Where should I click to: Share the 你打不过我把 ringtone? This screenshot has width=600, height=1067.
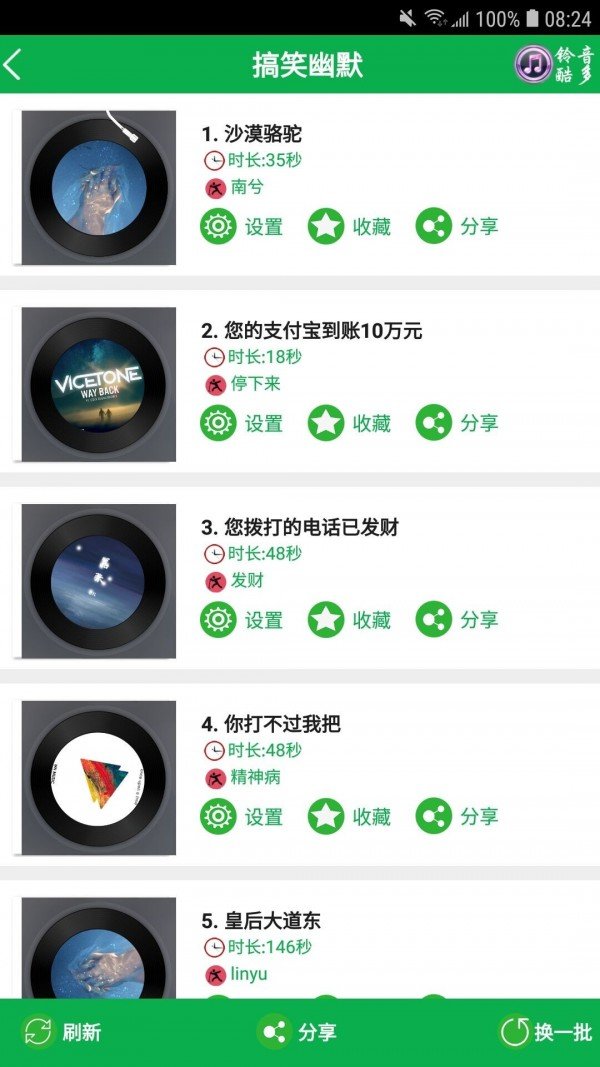pyautogui.click(x=457, y=816)
